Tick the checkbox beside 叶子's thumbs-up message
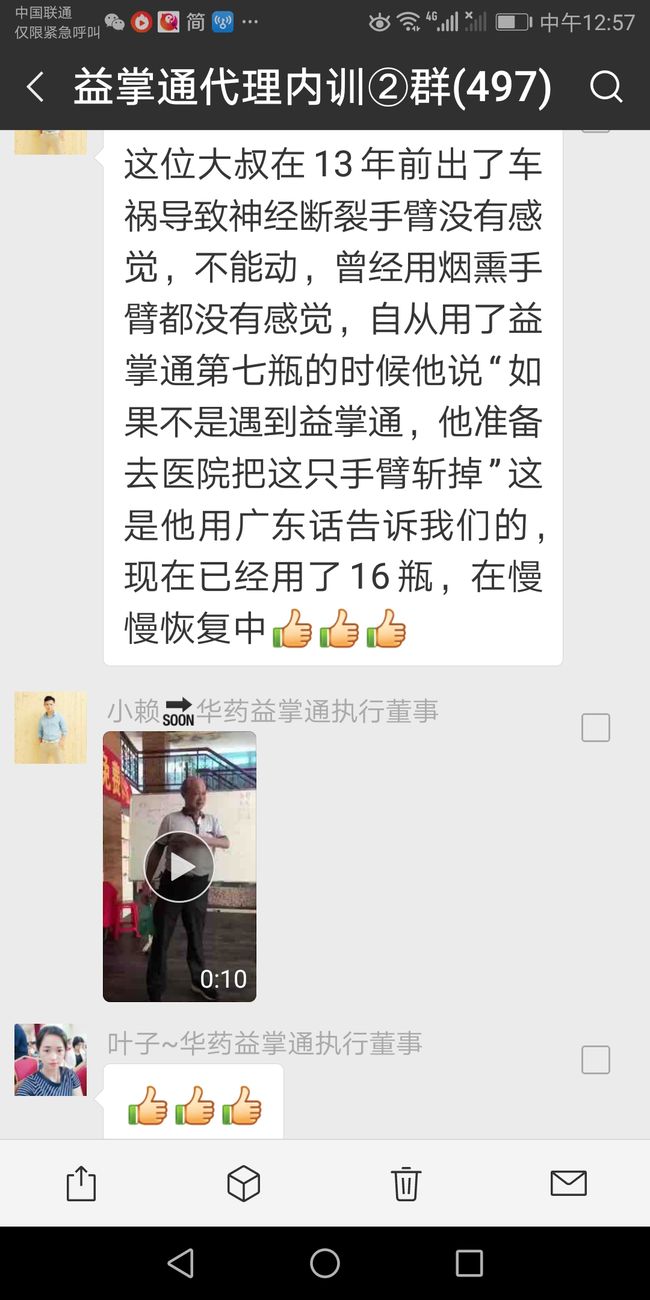650x1300 pixels. (596, 1059)
